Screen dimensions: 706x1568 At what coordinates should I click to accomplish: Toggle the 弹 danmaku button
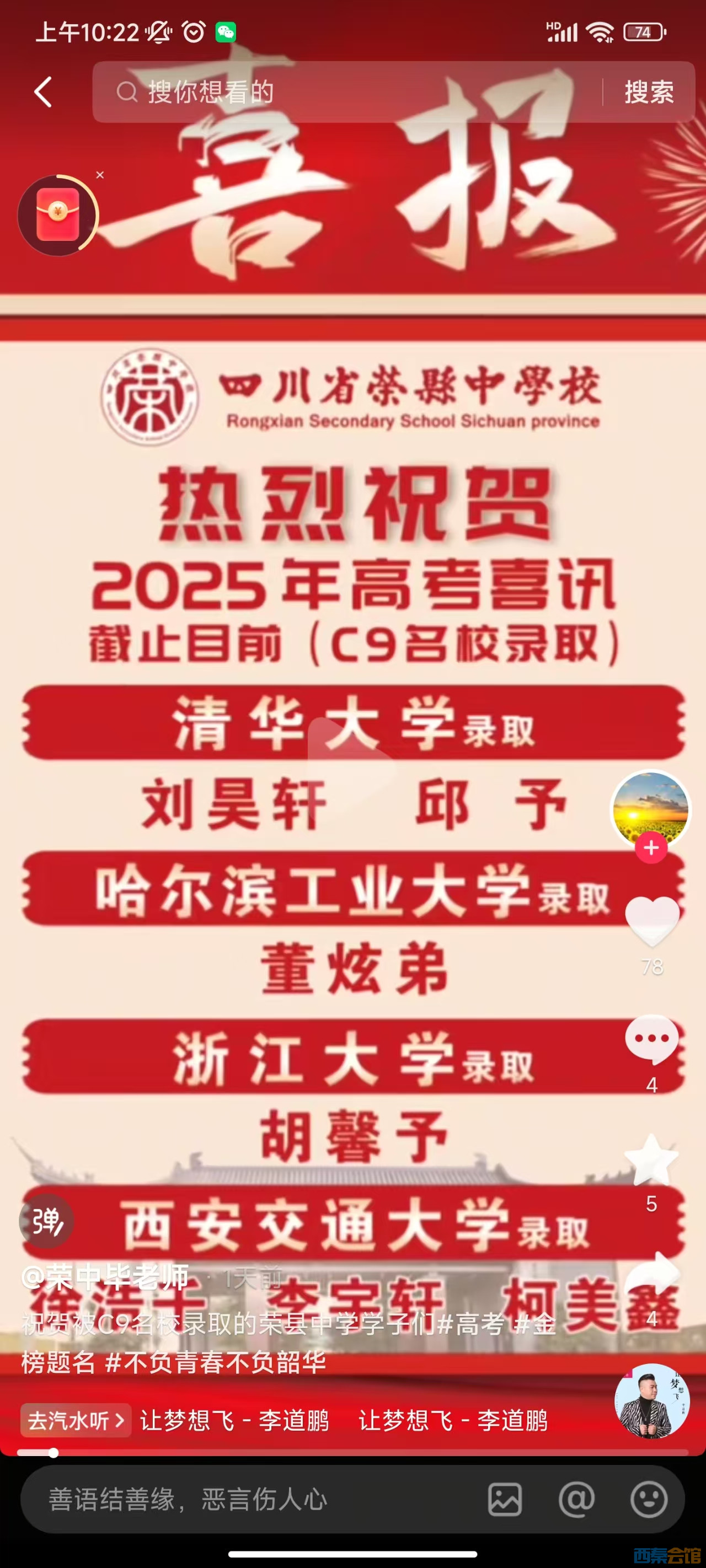(x=46, y=1221)
